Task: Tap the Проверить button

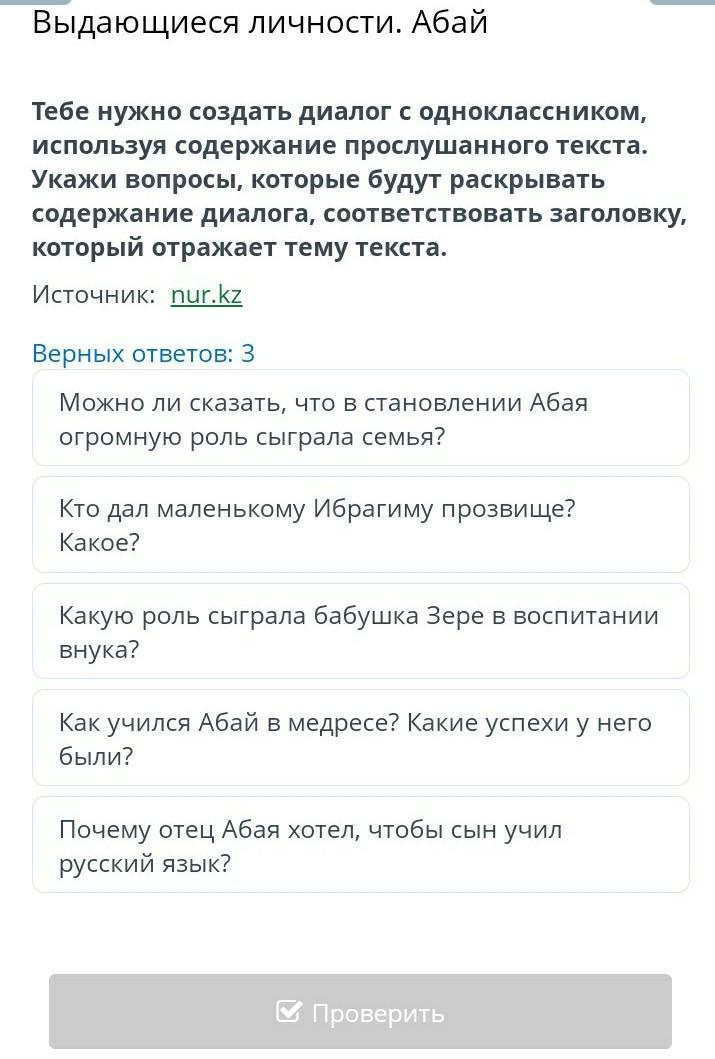Action: tap(361, 1012)
